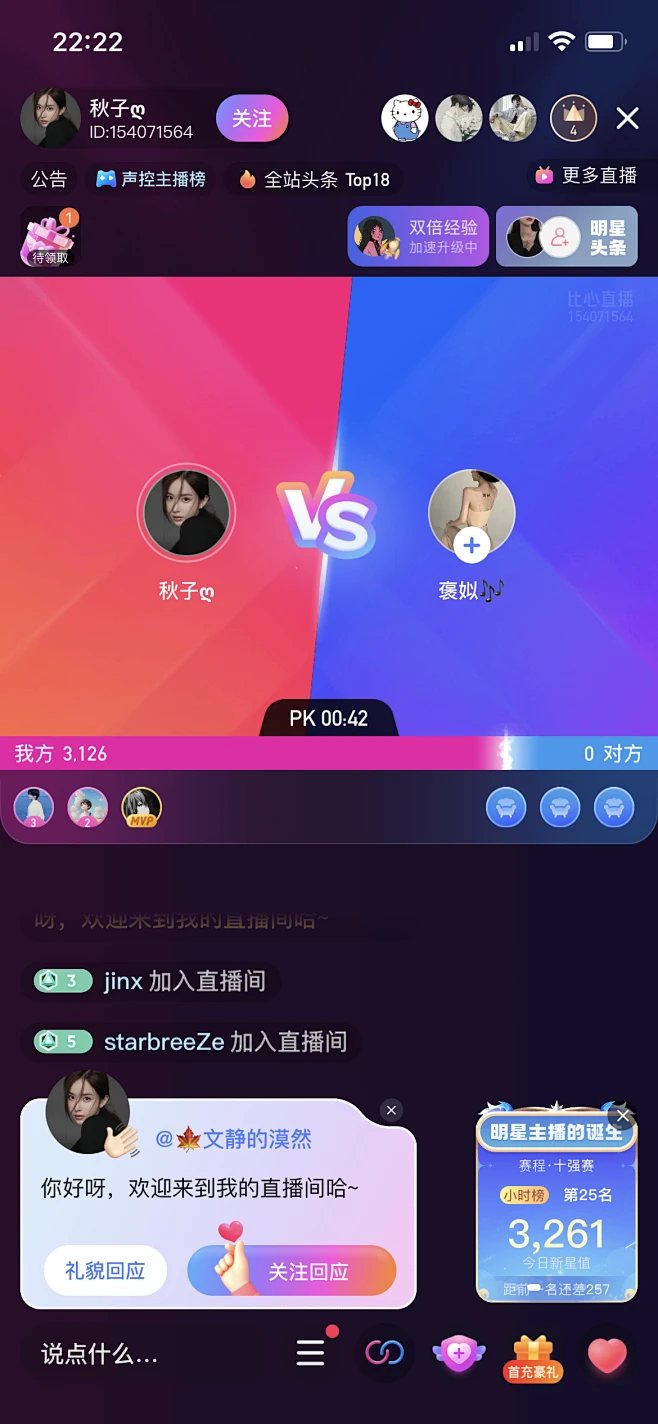Send a like with the heart icon

point(606,1355)
